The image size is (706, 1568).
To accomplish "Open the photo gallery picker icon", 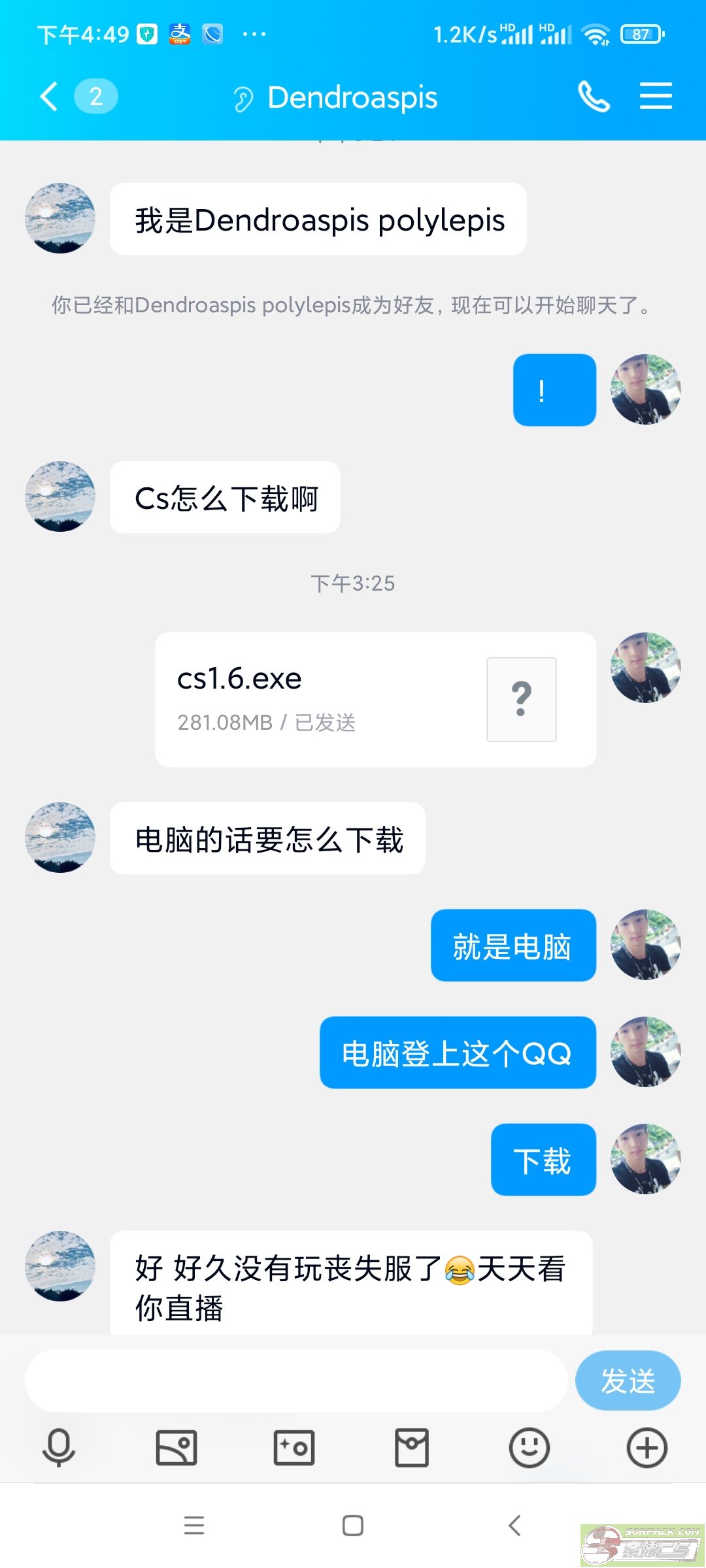I will [176, 1448].
